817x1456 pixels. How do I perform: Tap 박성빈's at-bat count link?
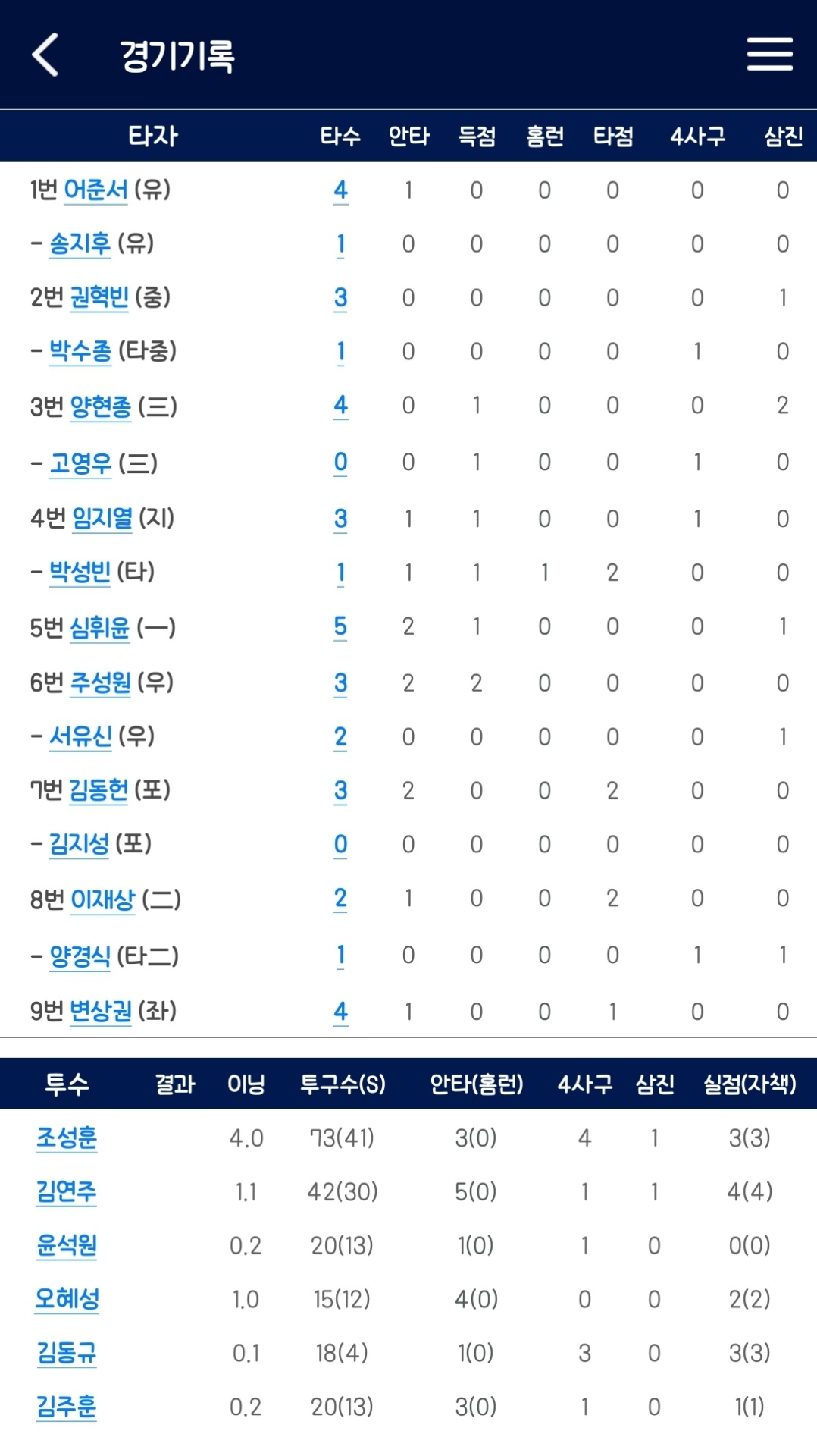(x=340, y=573)
